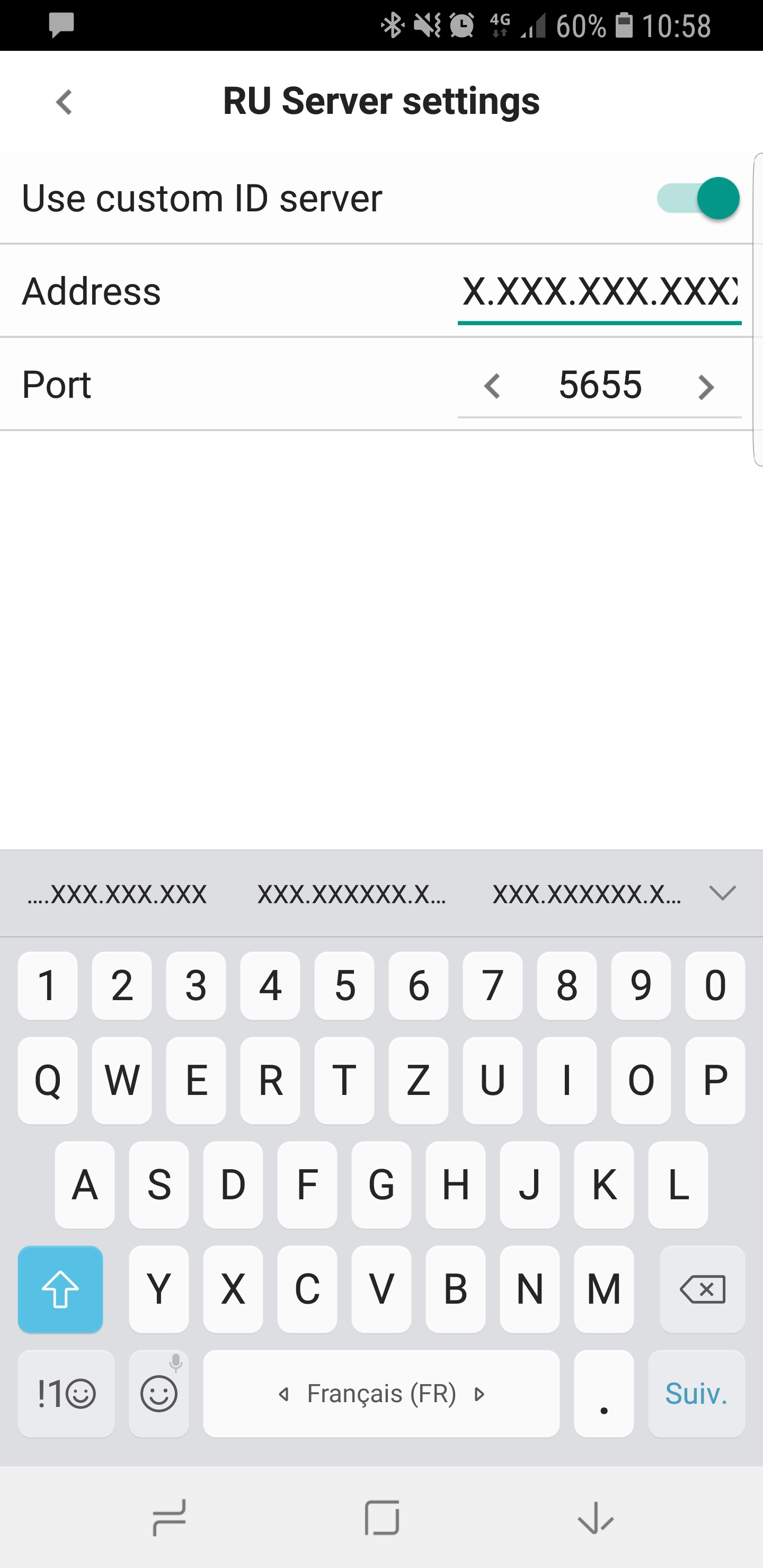Screen dimensions: 763x1568
Task: Open the emoji keyboard
Action: 159,1393
